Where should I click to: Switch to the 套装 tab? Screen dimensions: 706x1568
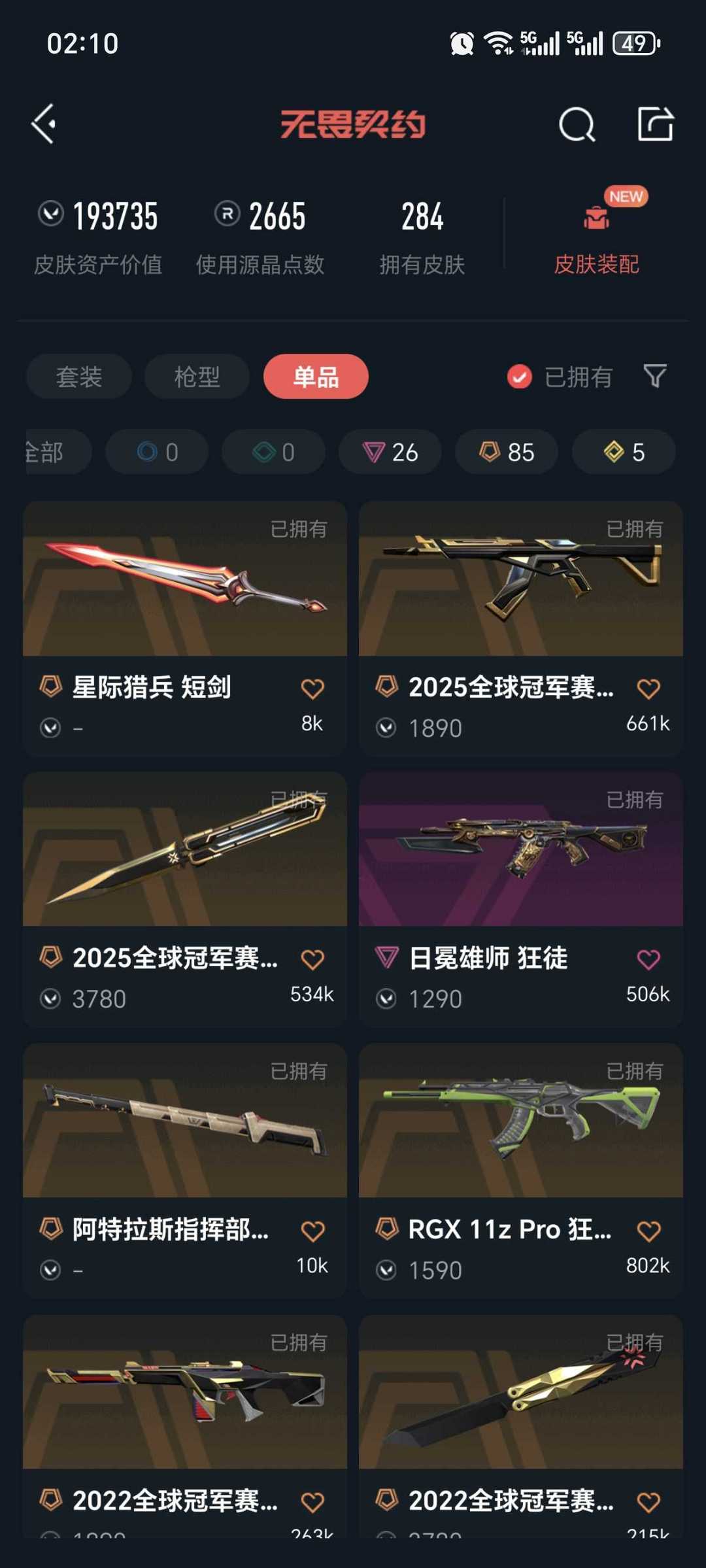click(78, 377)
